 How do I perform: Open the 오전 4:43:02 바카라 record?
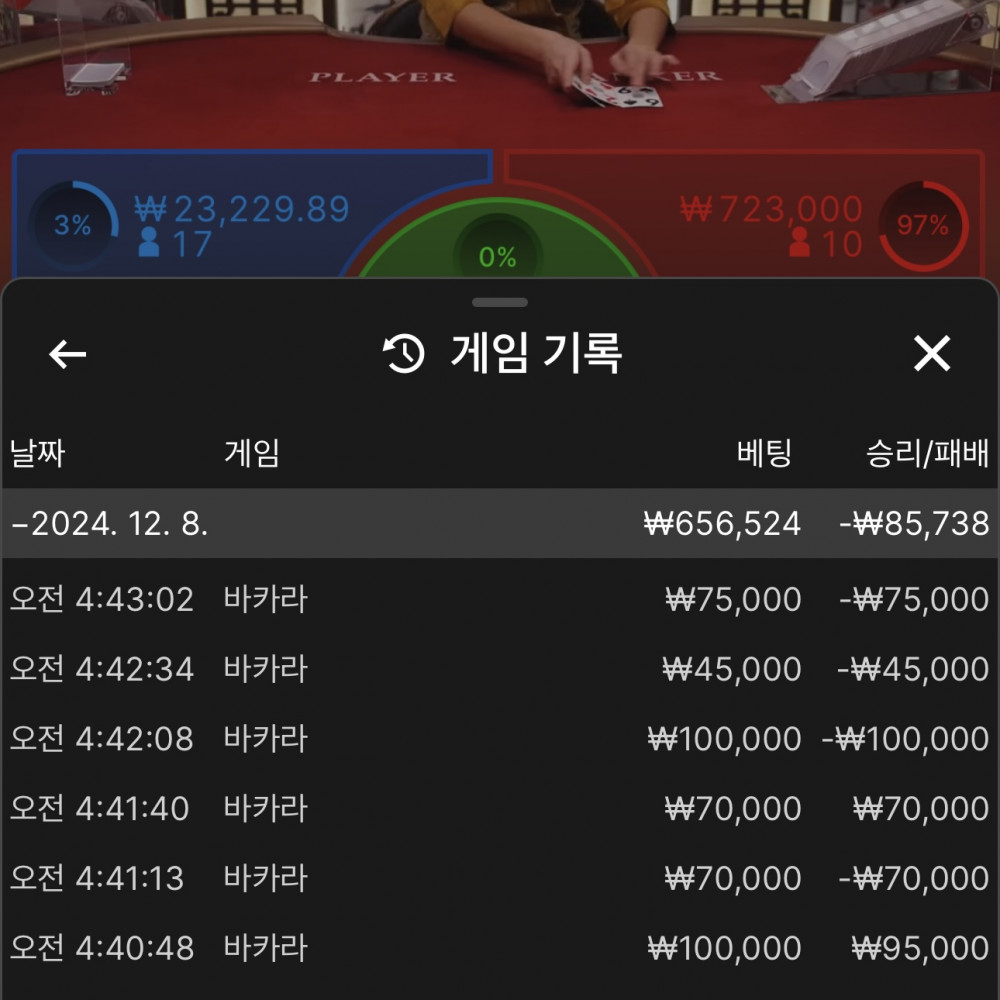498,599
